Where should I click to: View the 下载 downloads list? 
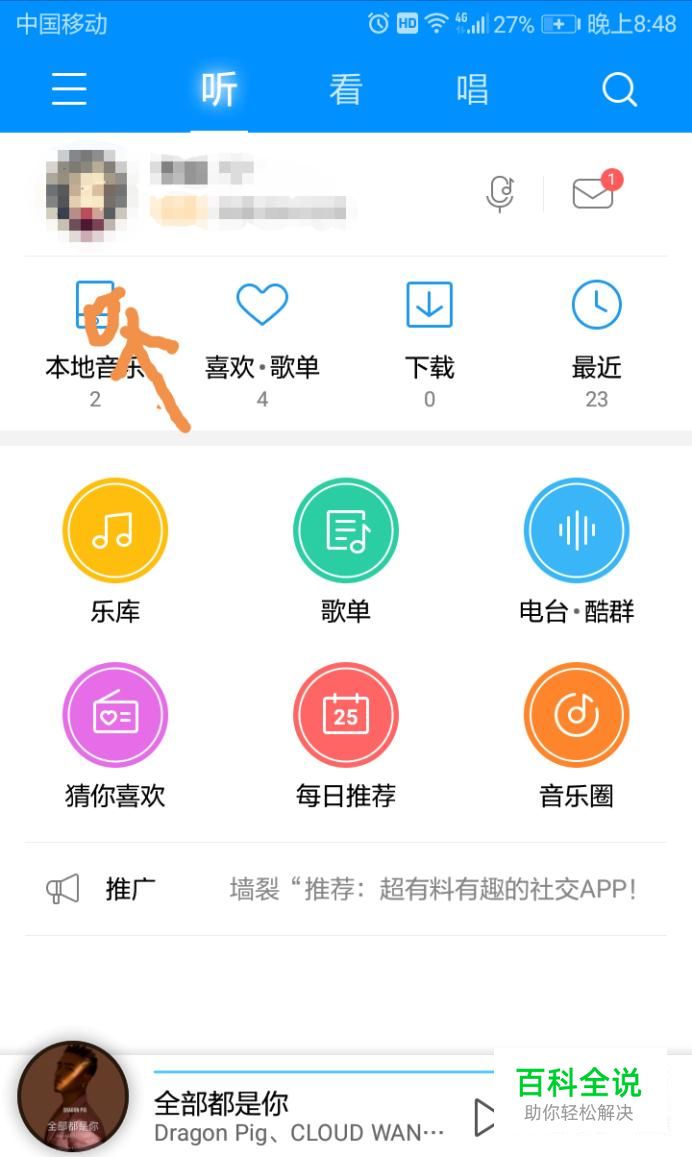(429, 340)
